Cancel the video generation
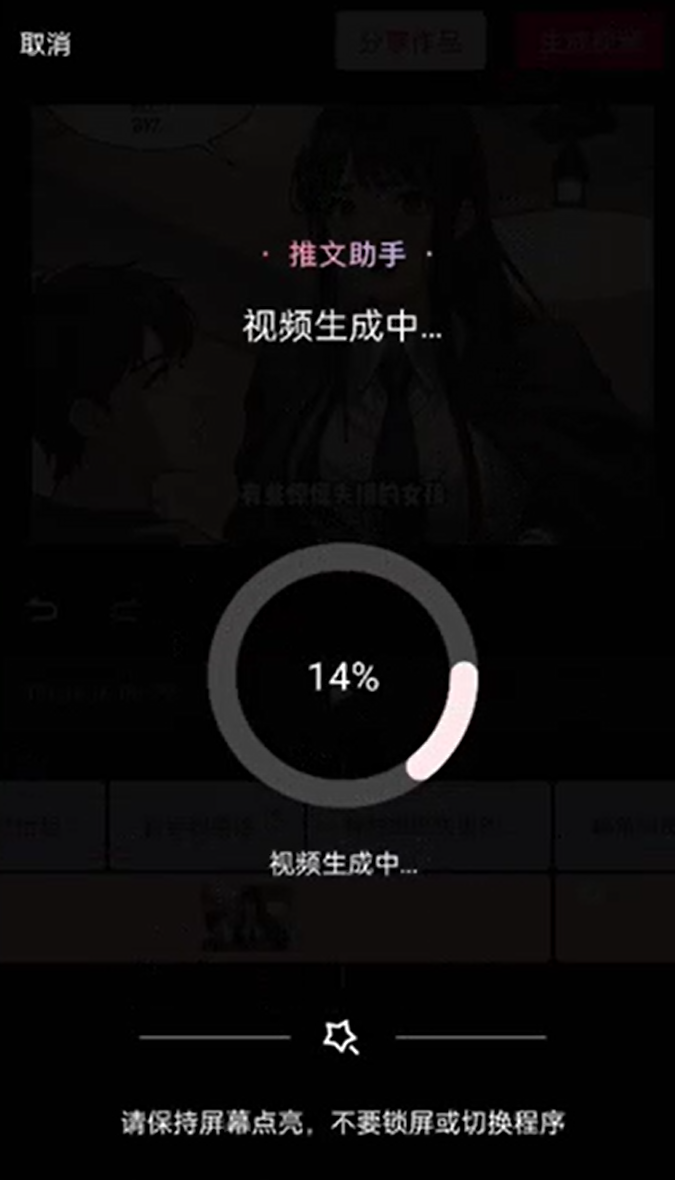Screen dimensions: 675x1180 pos(45,44)
